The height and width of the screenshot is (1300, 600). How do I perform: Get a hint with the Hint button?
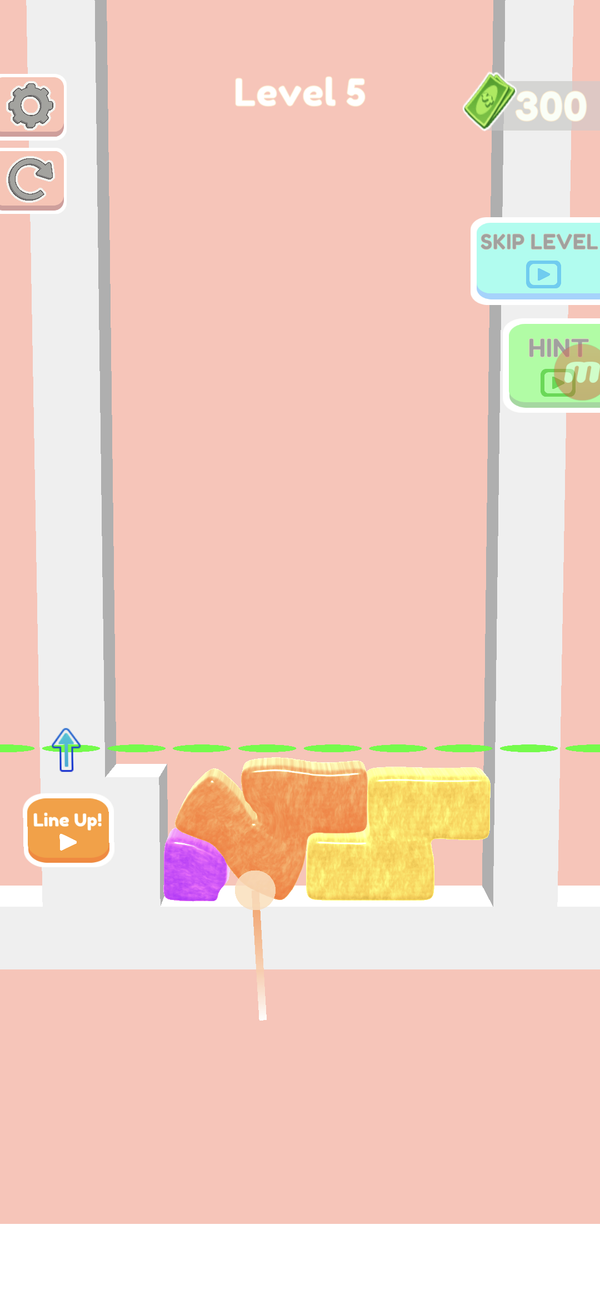[555, 365]
